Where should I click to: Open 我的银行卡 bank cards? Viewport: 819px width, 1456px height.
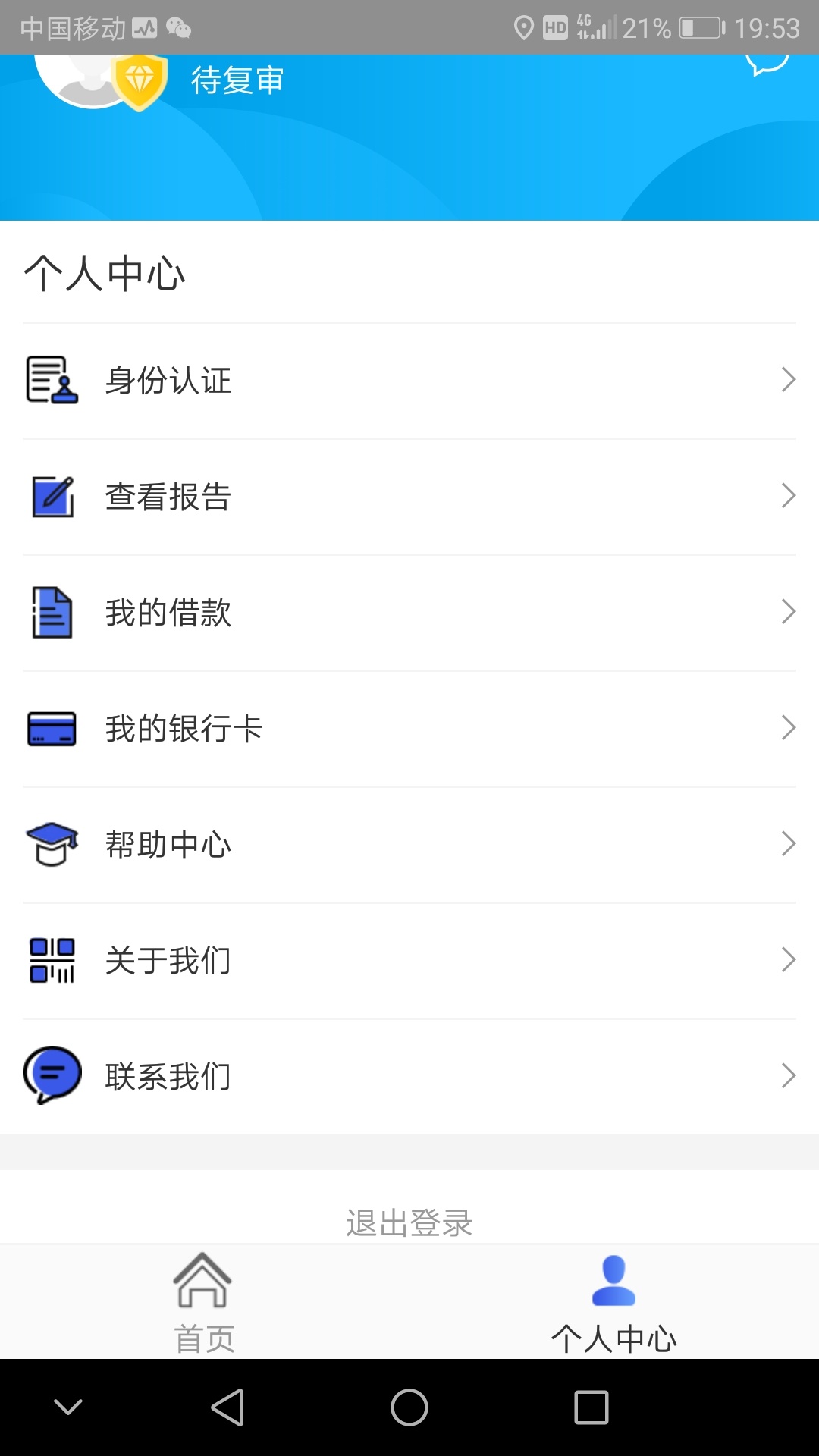point(409,729)
